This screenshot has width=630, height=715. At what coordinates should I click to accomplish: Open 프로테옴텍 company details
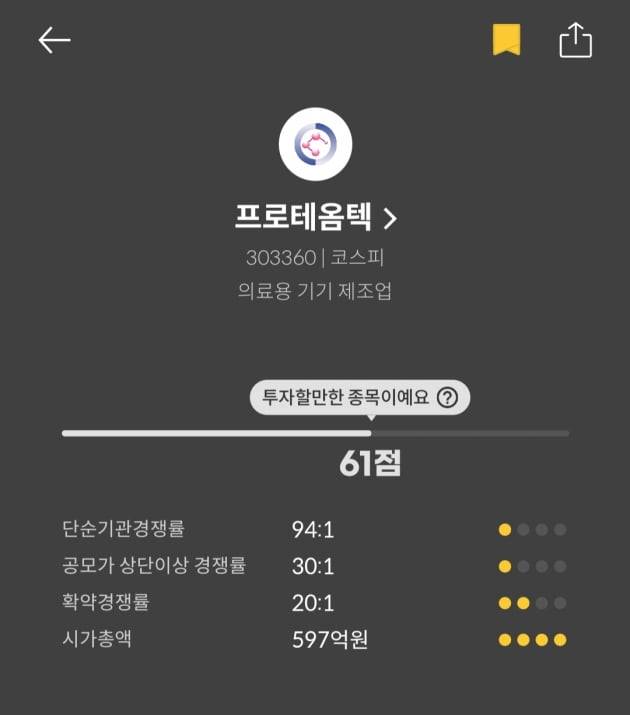pyautogui.click(x=315, y=217)
